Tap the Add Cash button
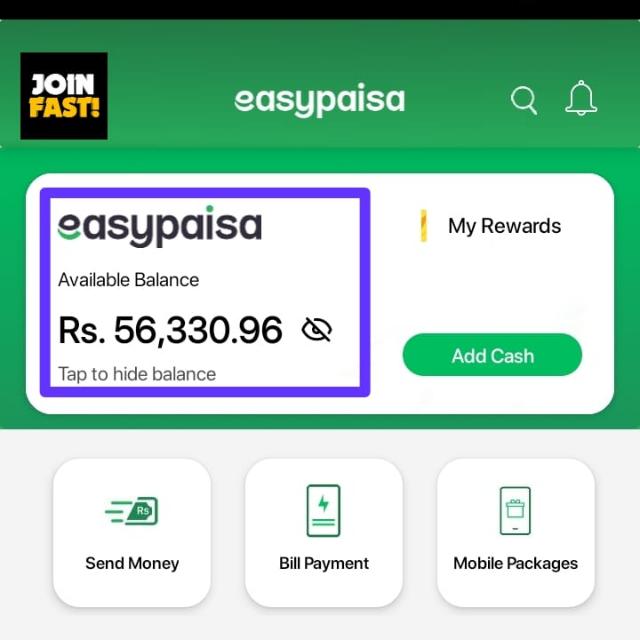Screen dimensions: 640x640 pos(492,355)
